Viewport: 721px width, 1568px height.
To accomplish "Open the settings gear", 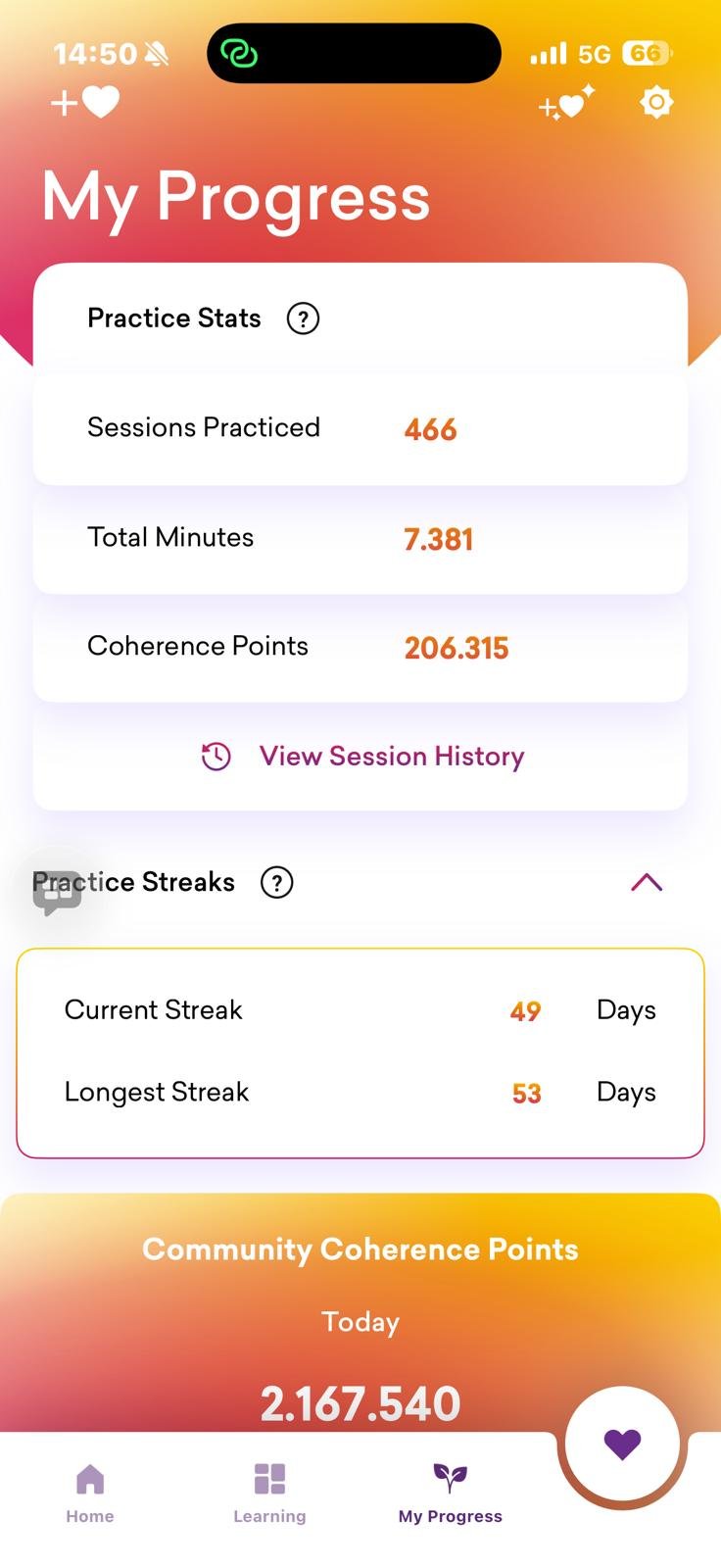I will [655, 102].
